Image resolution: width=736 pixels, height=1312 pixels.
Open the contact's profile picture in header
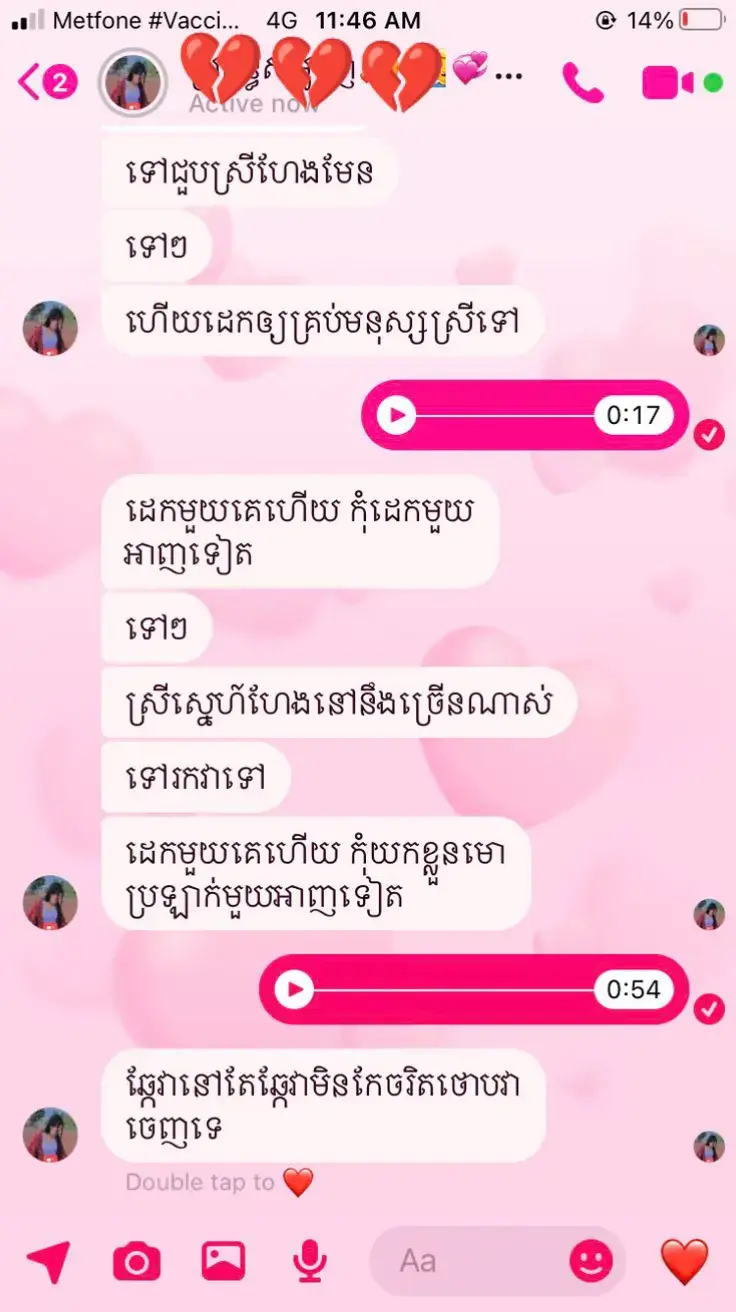pos(131,82)
